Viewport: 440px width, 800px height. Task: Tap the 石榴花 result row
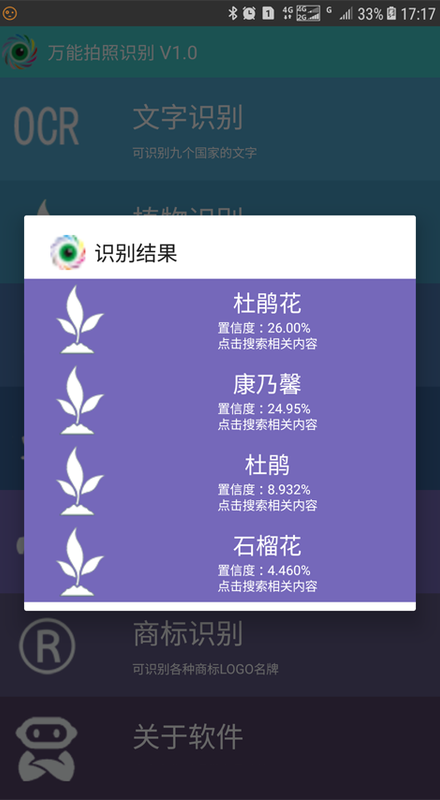pyautogui.click(x=220, y=561)
